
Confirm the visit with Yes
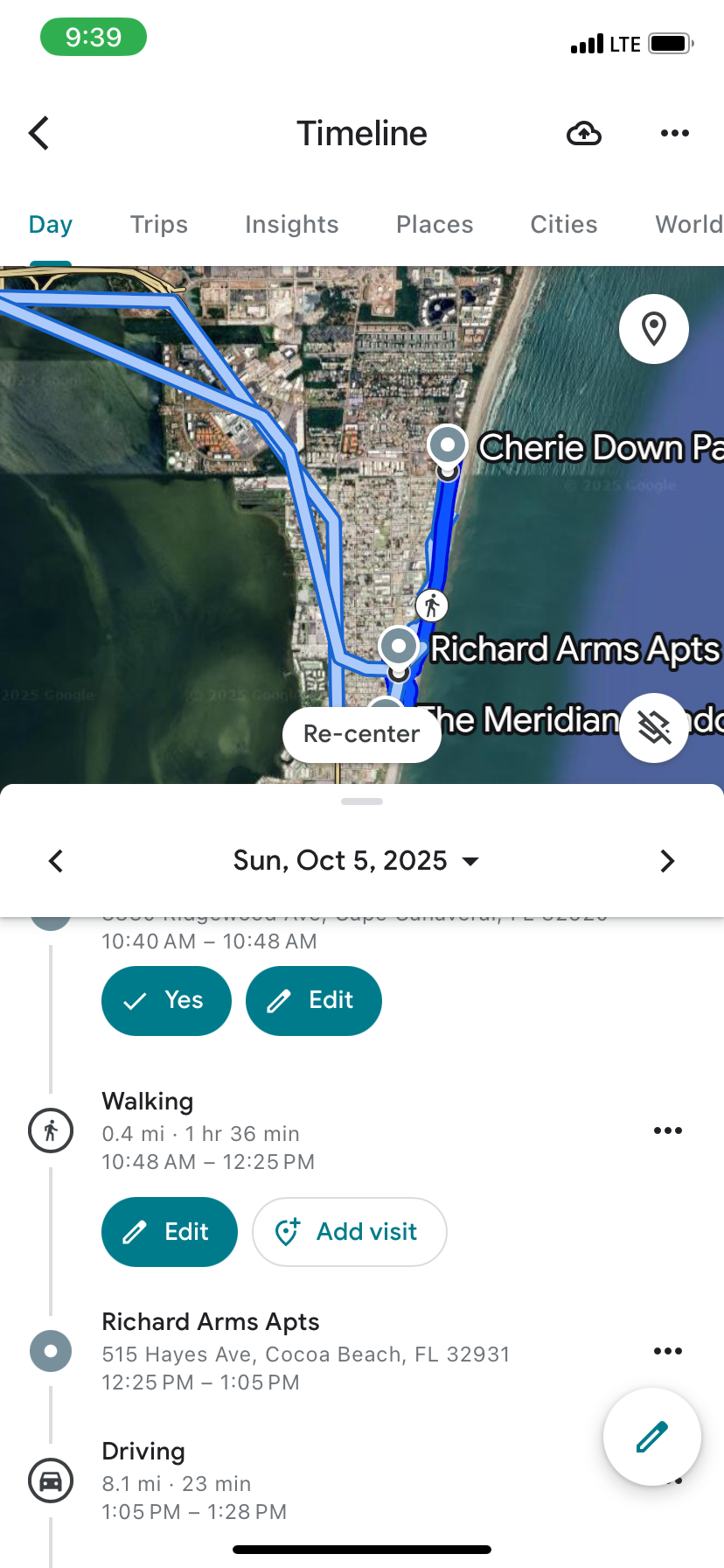point(166,1000)
